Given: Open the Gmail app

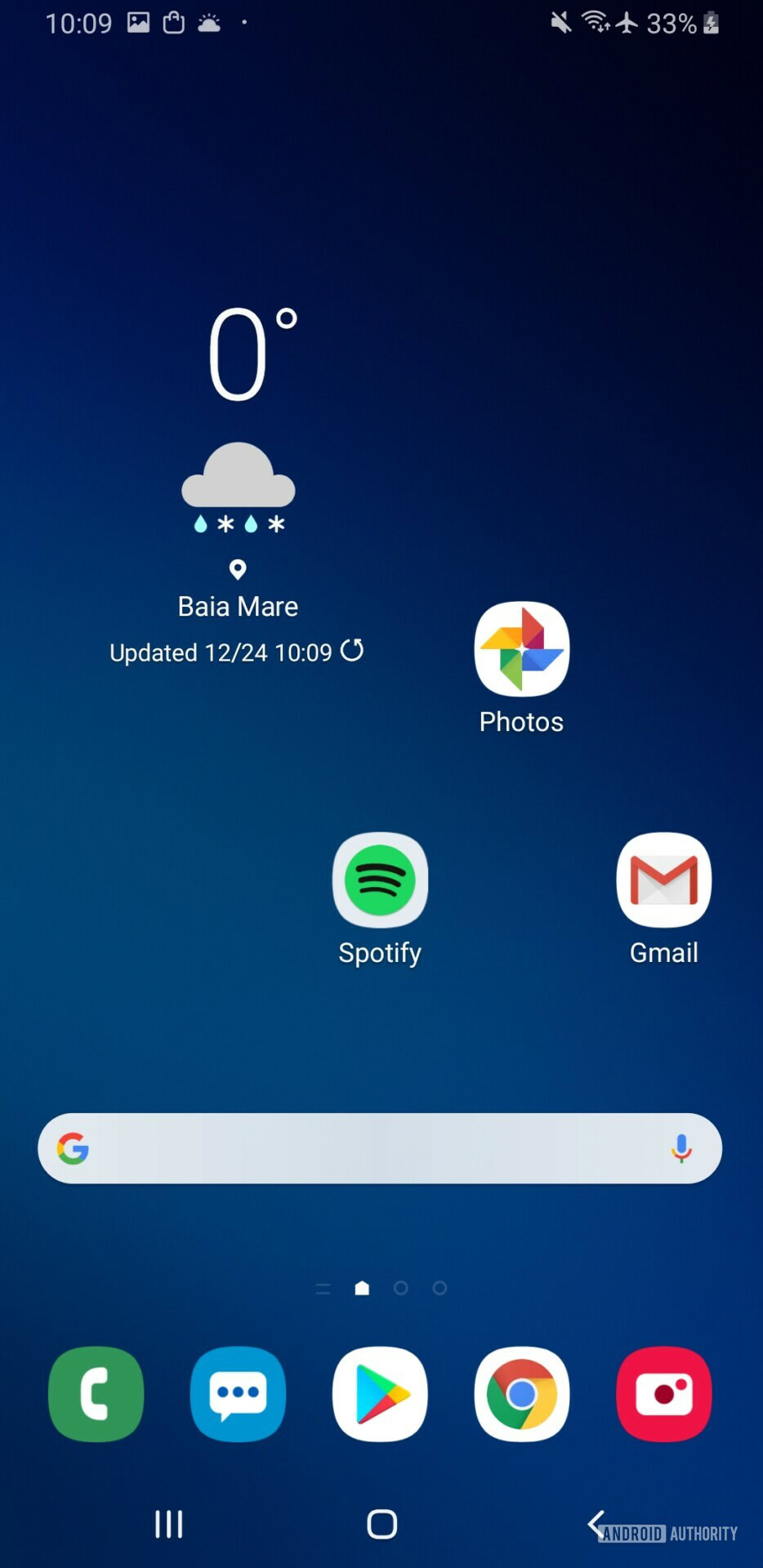Looking at the screenshot, I should (x=663, y=880).
